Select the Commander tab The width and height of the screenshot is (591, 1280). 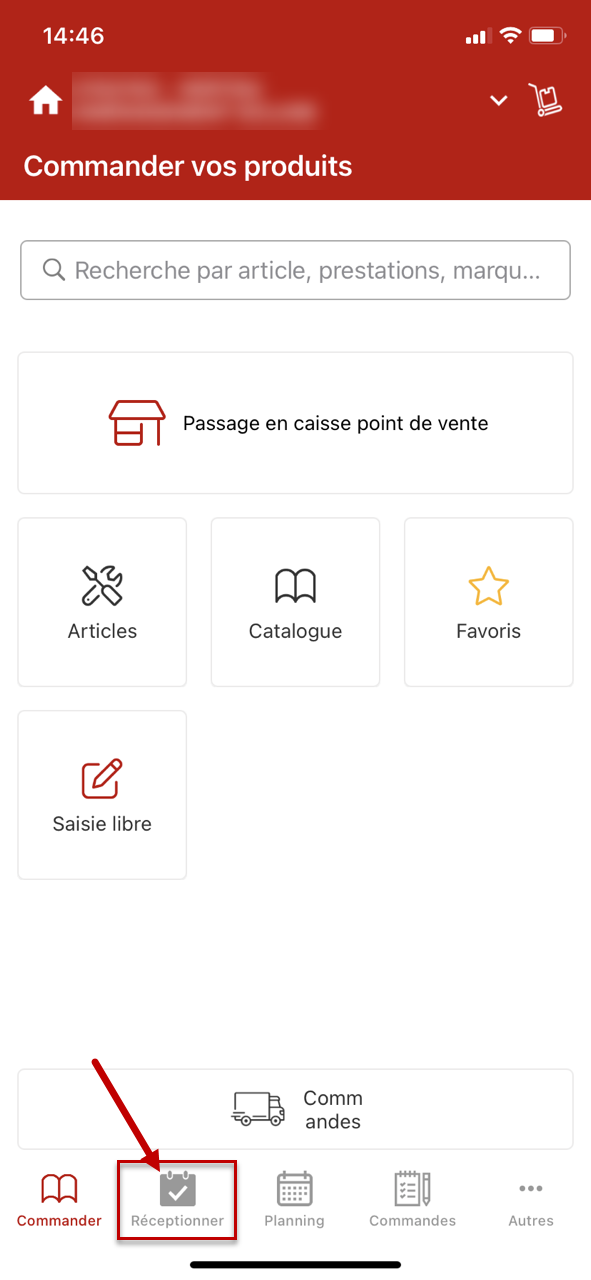point(59,1200)
